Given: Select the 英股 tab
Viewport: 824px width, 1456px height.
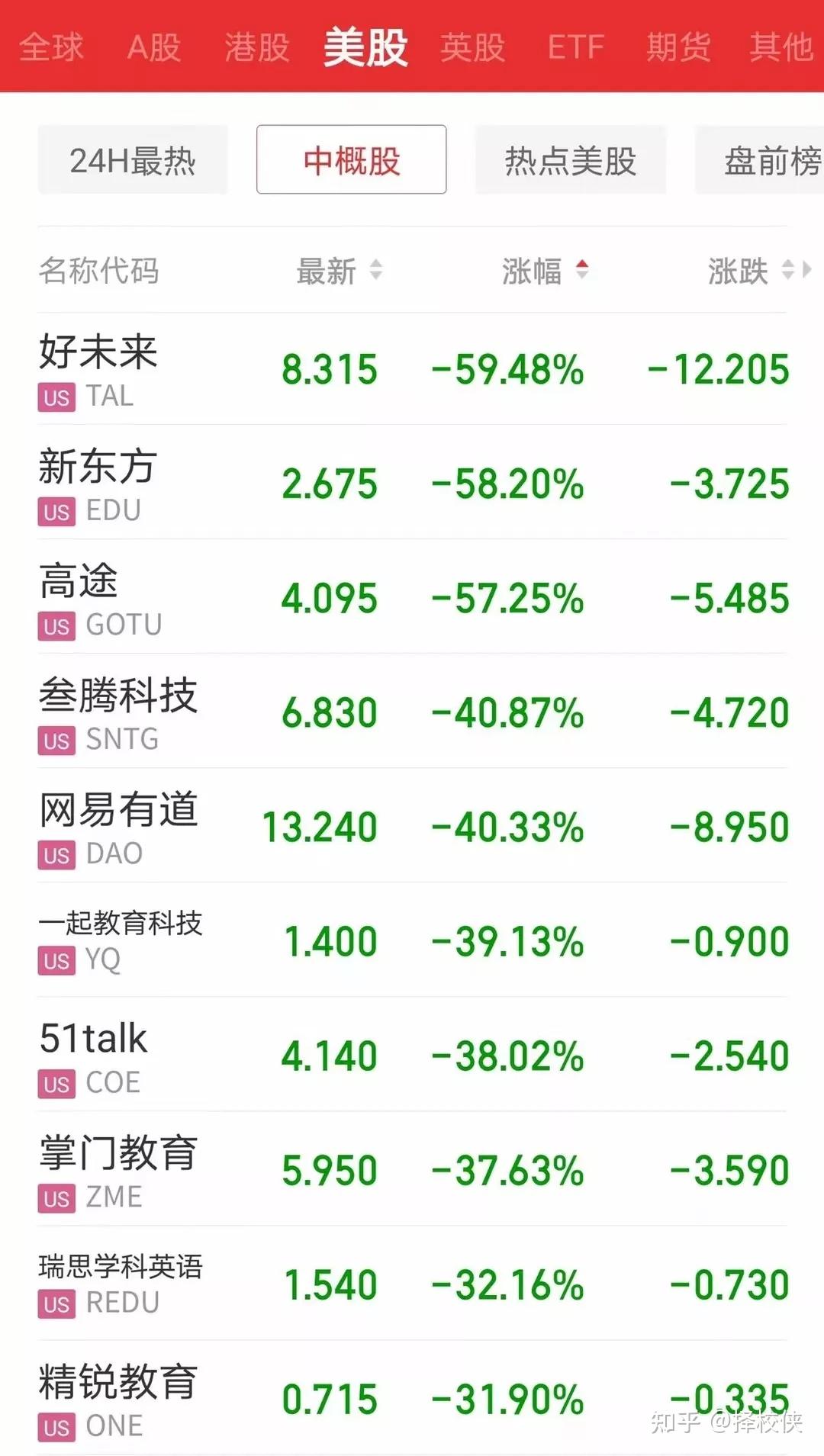Looking at the screenshot, I should pos(473,47).
